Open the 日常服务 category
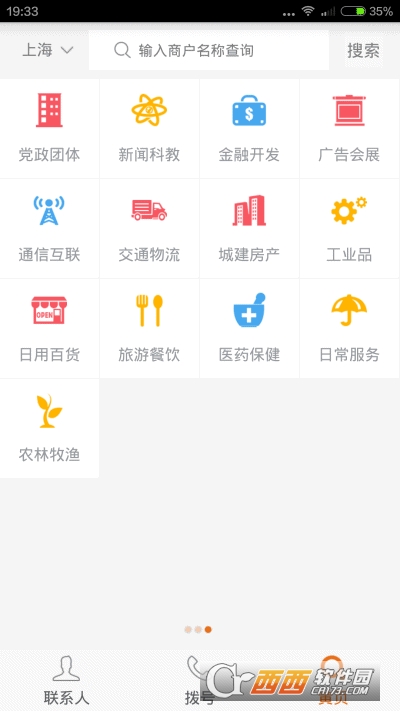Image resolution: width=400 pixels, height=711 pixels. (349, 328)
